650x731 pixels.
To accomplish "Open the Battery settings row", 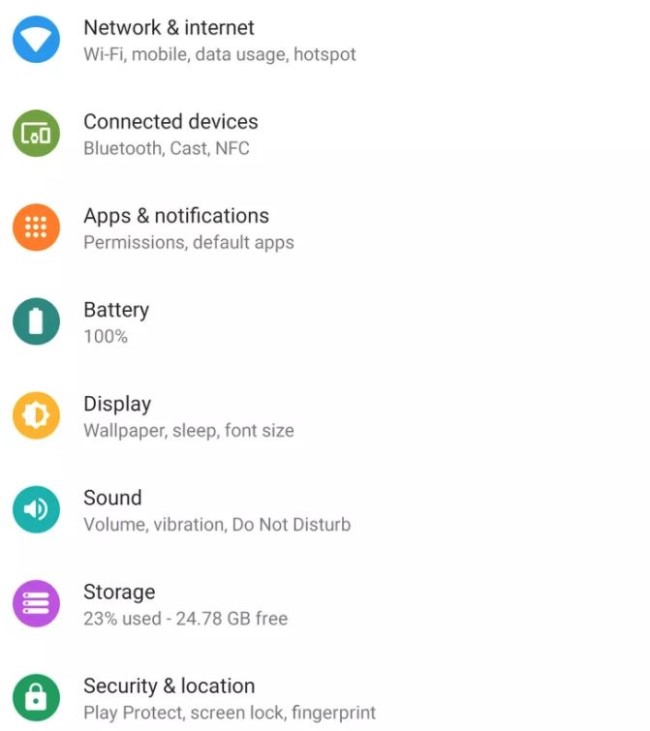I will 116,322.
